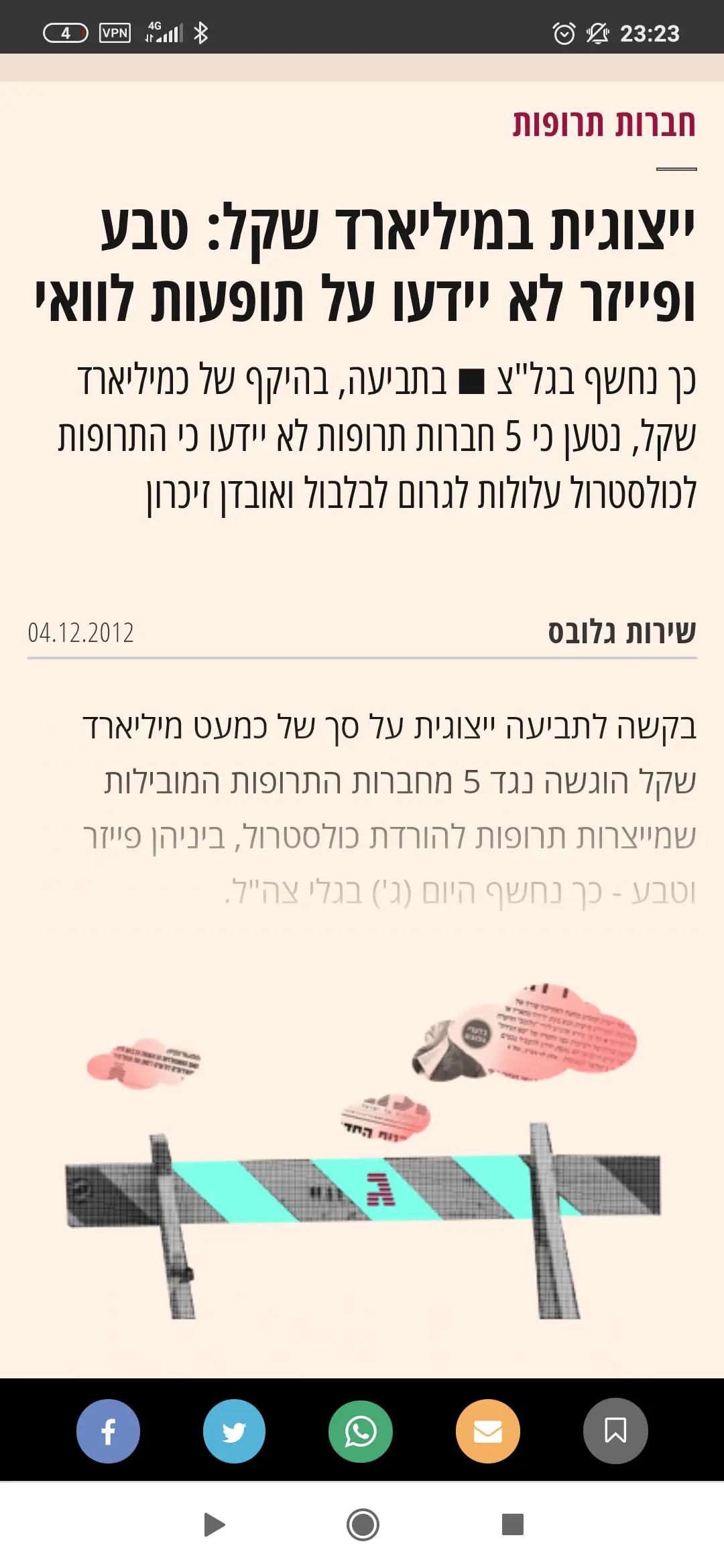Open the חברות תרופות topic link

[603, 124]
